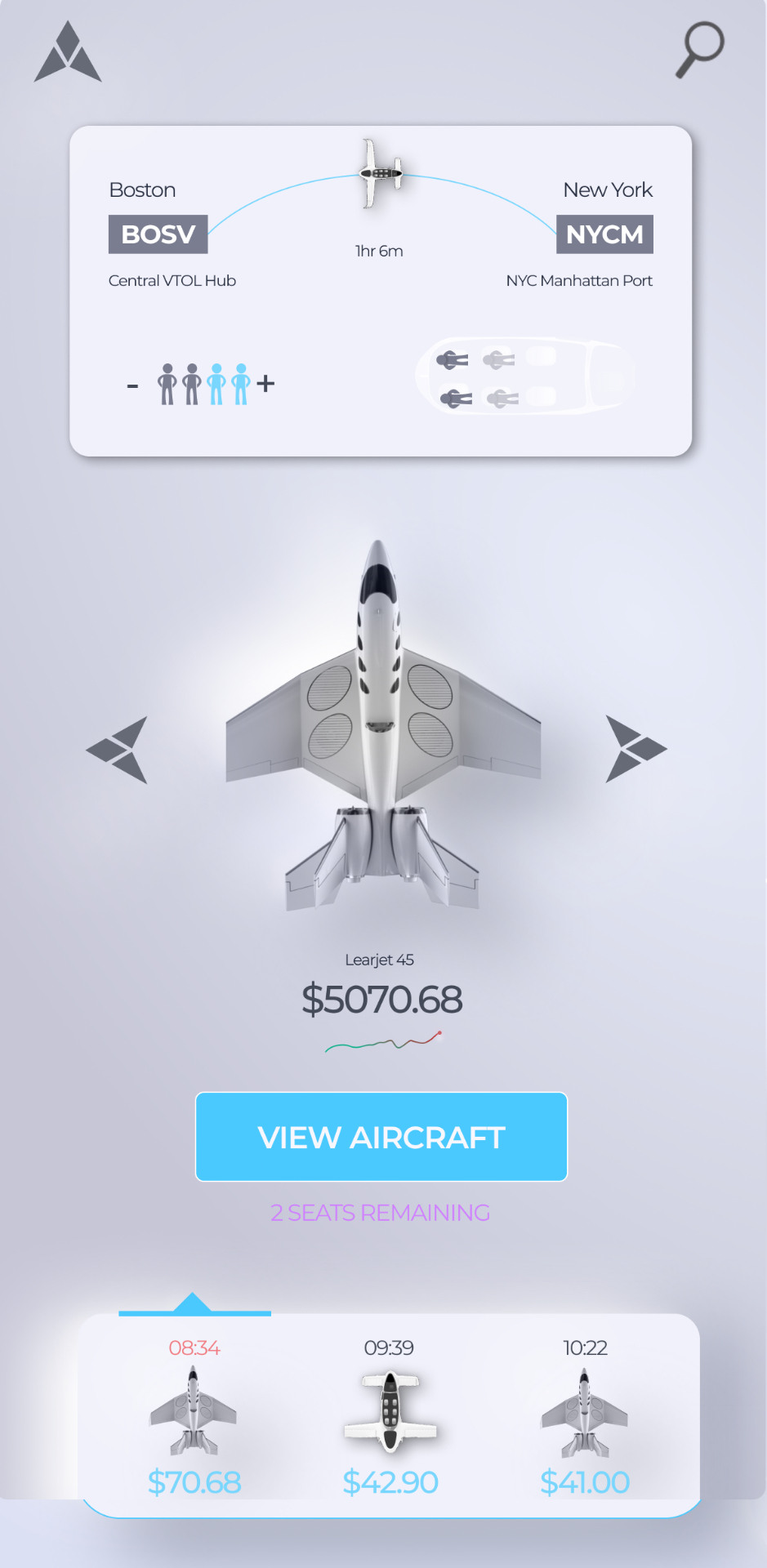Screen dimensions: 767x1568
Task: Select the BOSV departure code
Action: [x=158, y=234]
